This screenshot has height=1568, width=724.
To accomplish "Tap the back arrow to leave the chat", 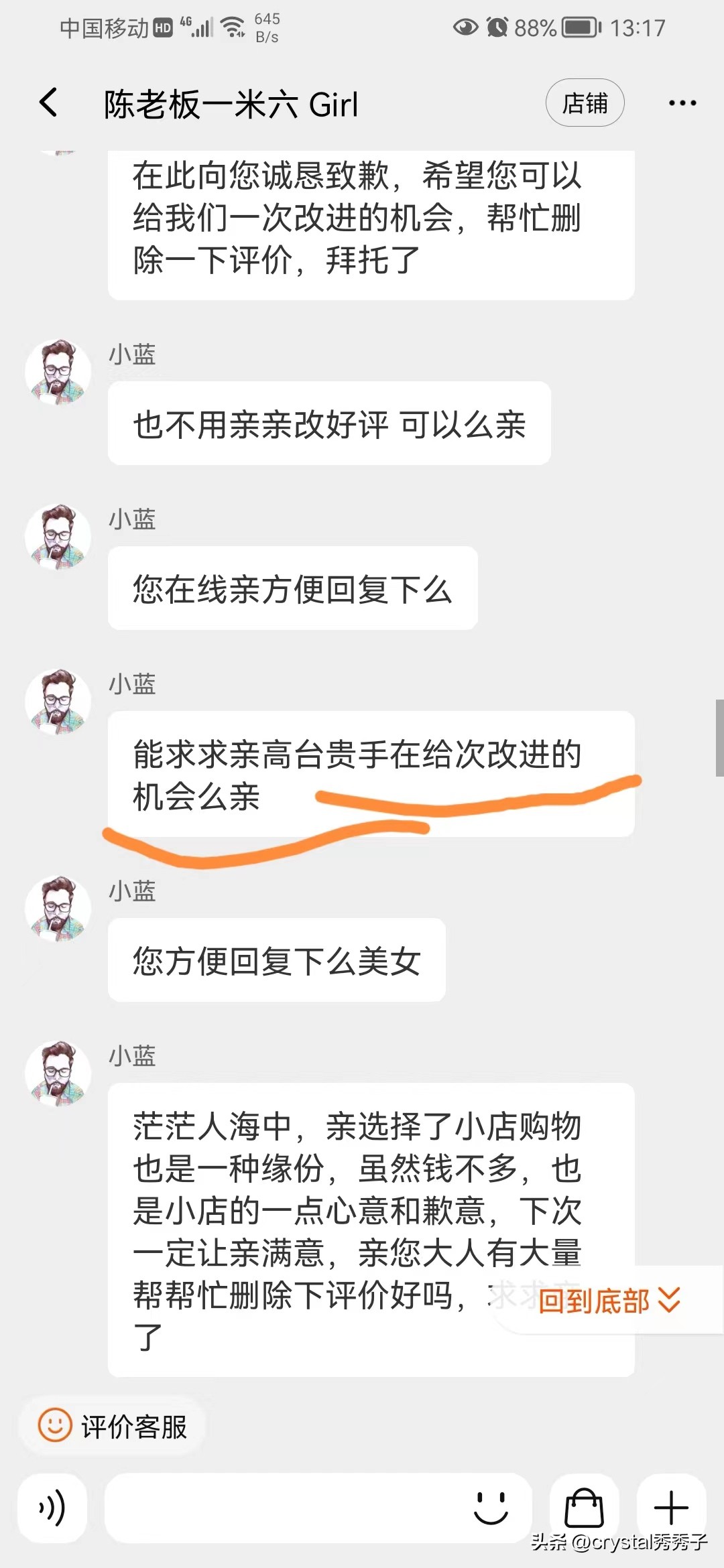I will coord(47,104).
